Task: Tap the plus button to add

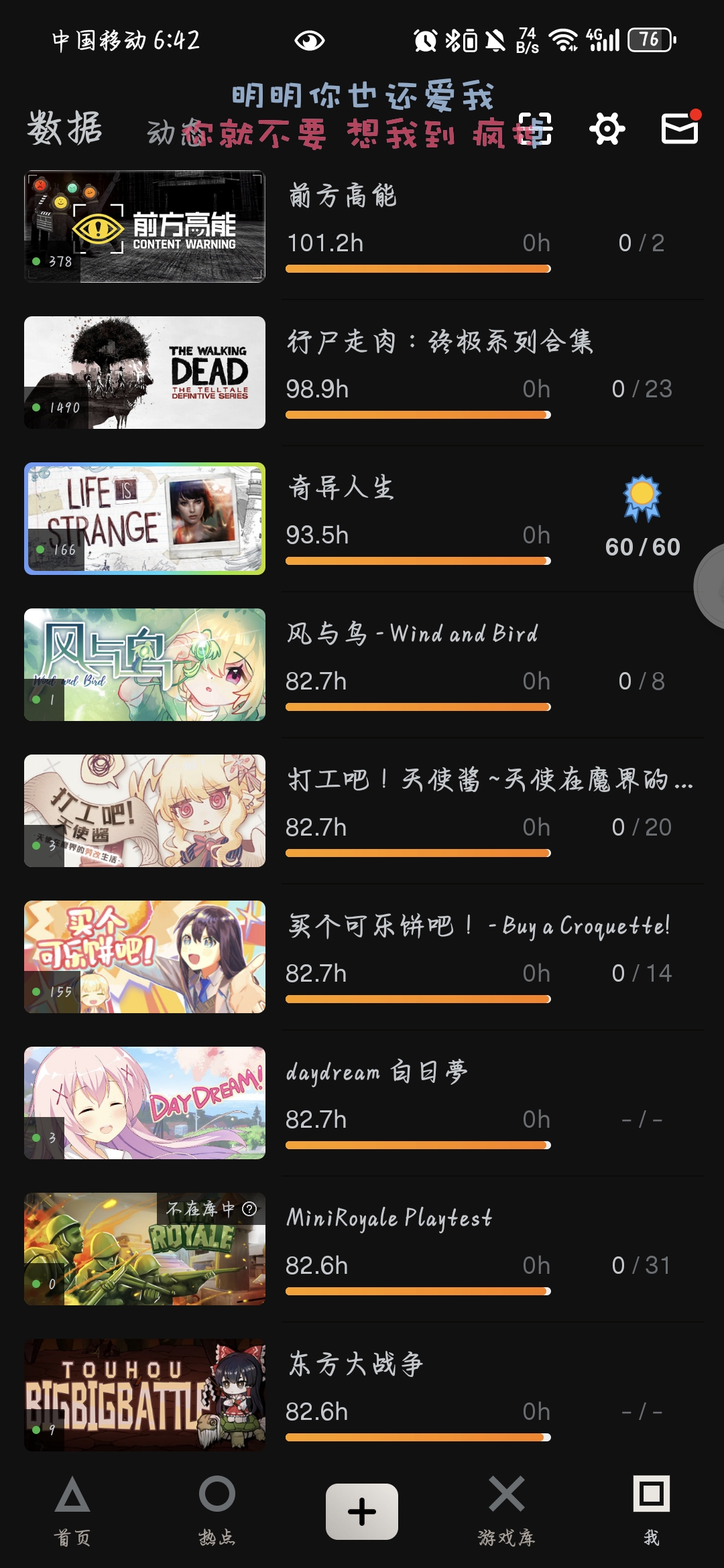Action: [x=362, y=1512]
